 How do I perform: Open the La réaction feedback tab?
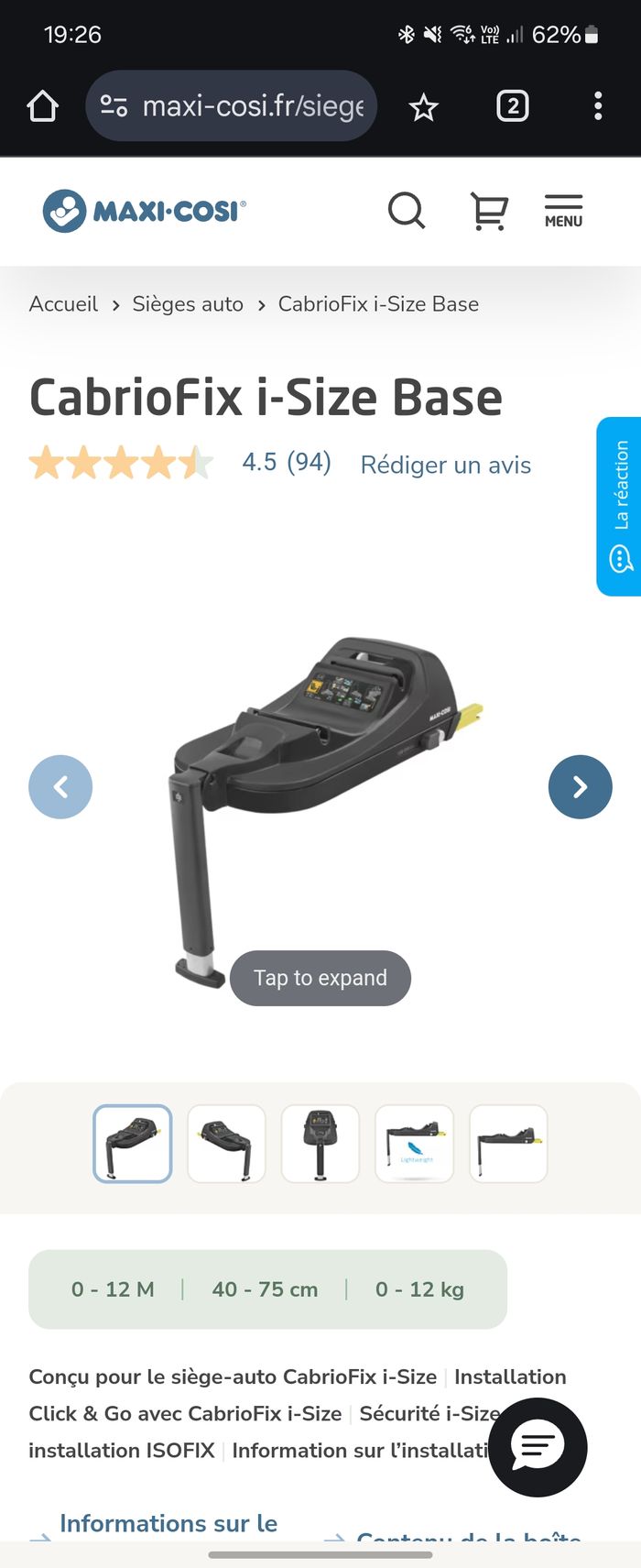click(x=620, y=506)
